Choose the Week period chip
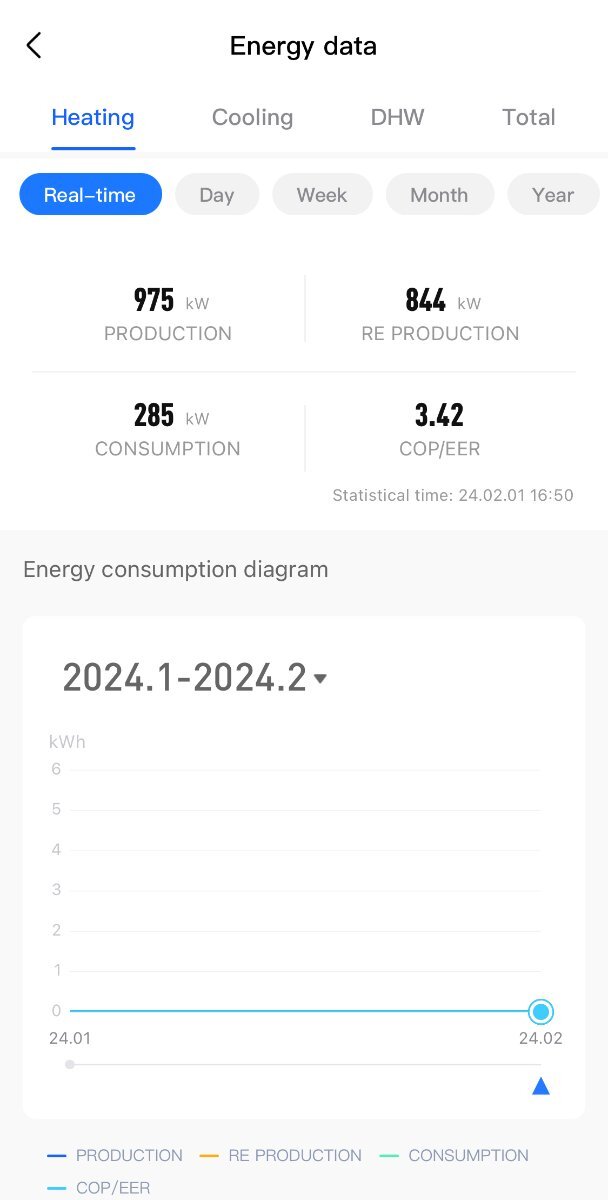The height and width of the screenshot is (1200, 608). point(322,195)
